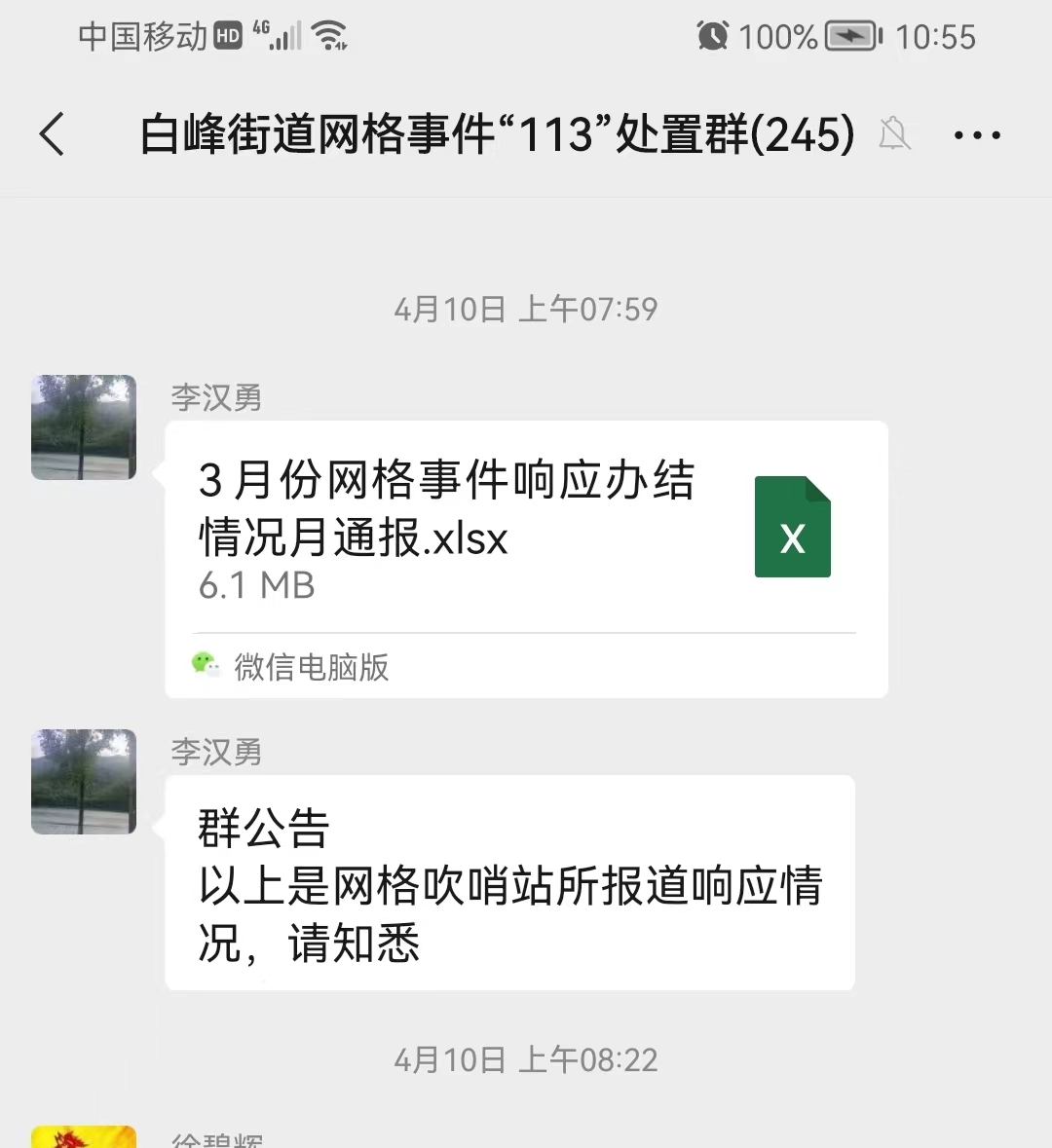This screenshot has height=1148, width=1052.
Task: Open the group chat overflow menu
Action: [976, 135]
